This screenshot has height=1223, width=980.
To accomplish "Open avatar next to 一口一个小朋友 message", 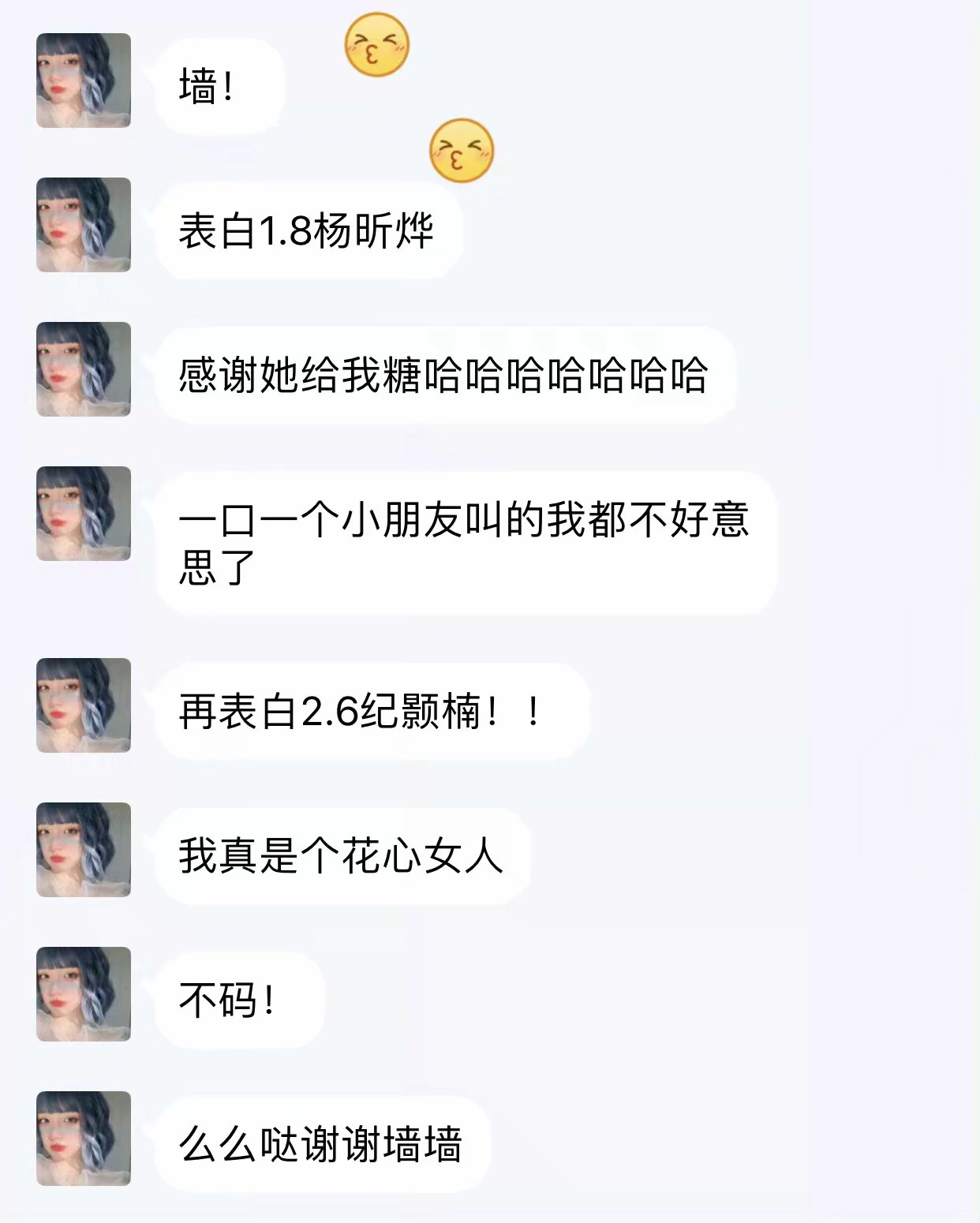I will pyautogui.click(x=84, y=514).
